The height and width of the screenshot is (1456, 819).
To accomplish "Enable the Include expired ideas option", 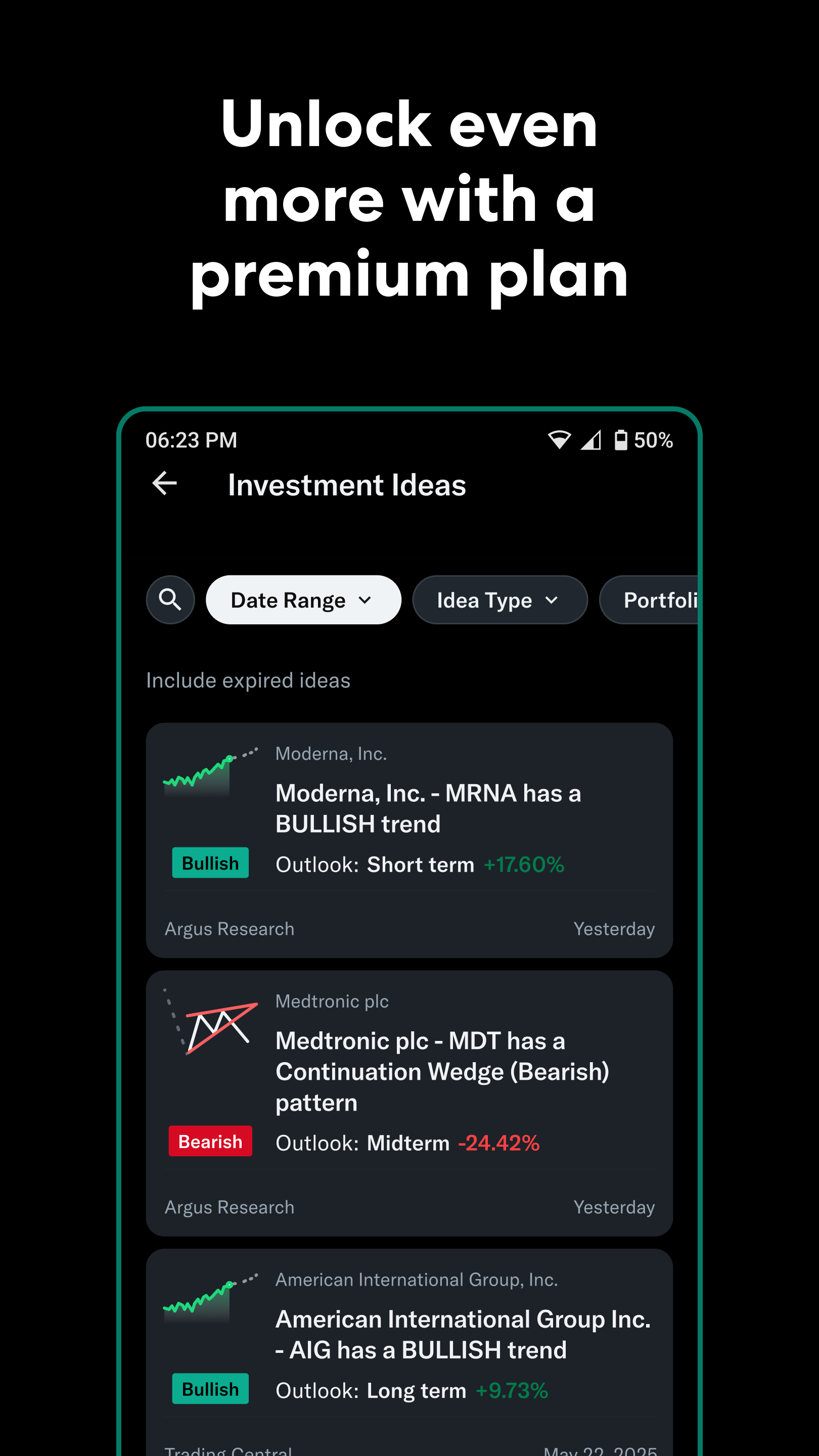I will (x=248, y=680).
